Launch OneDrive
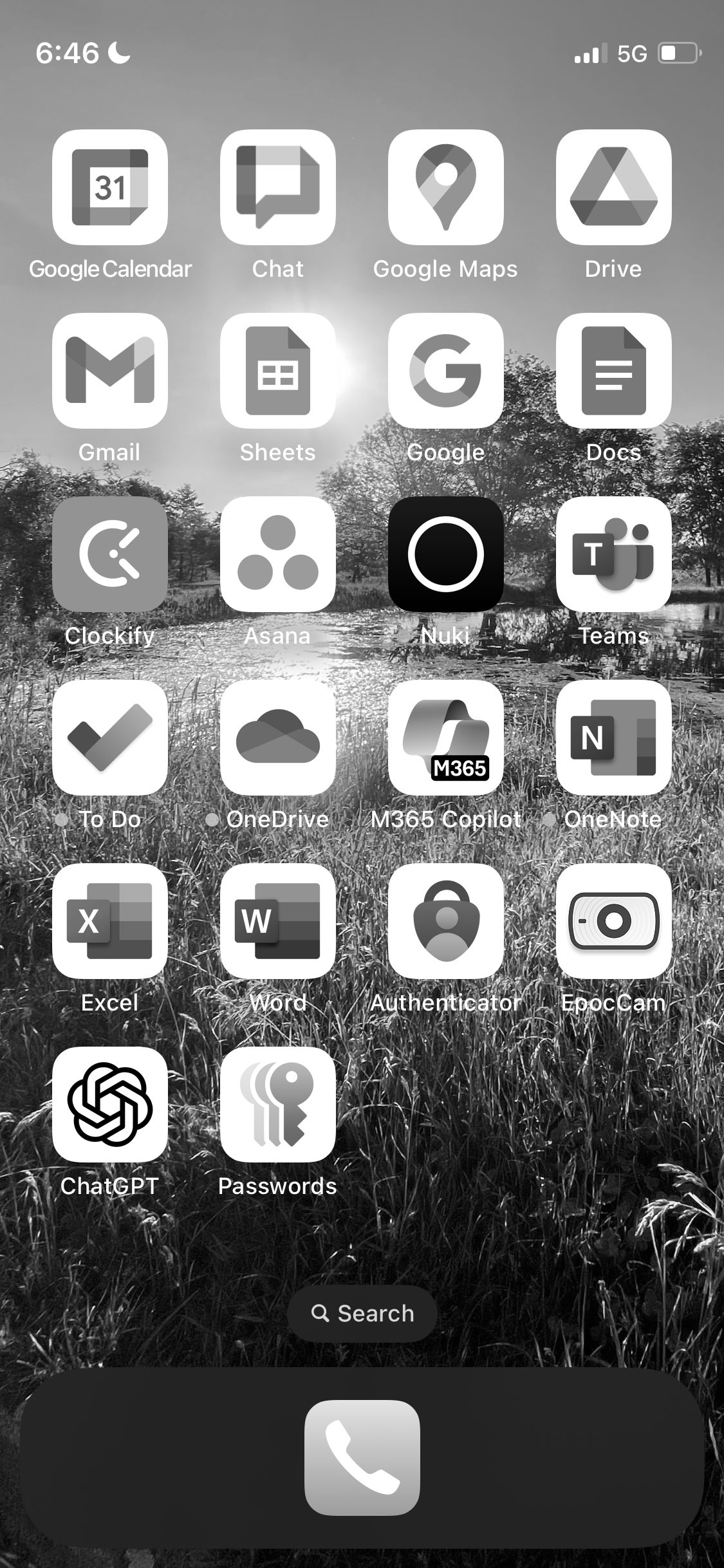Screen dimensions: 724x1568 click(x=278, y=738)
